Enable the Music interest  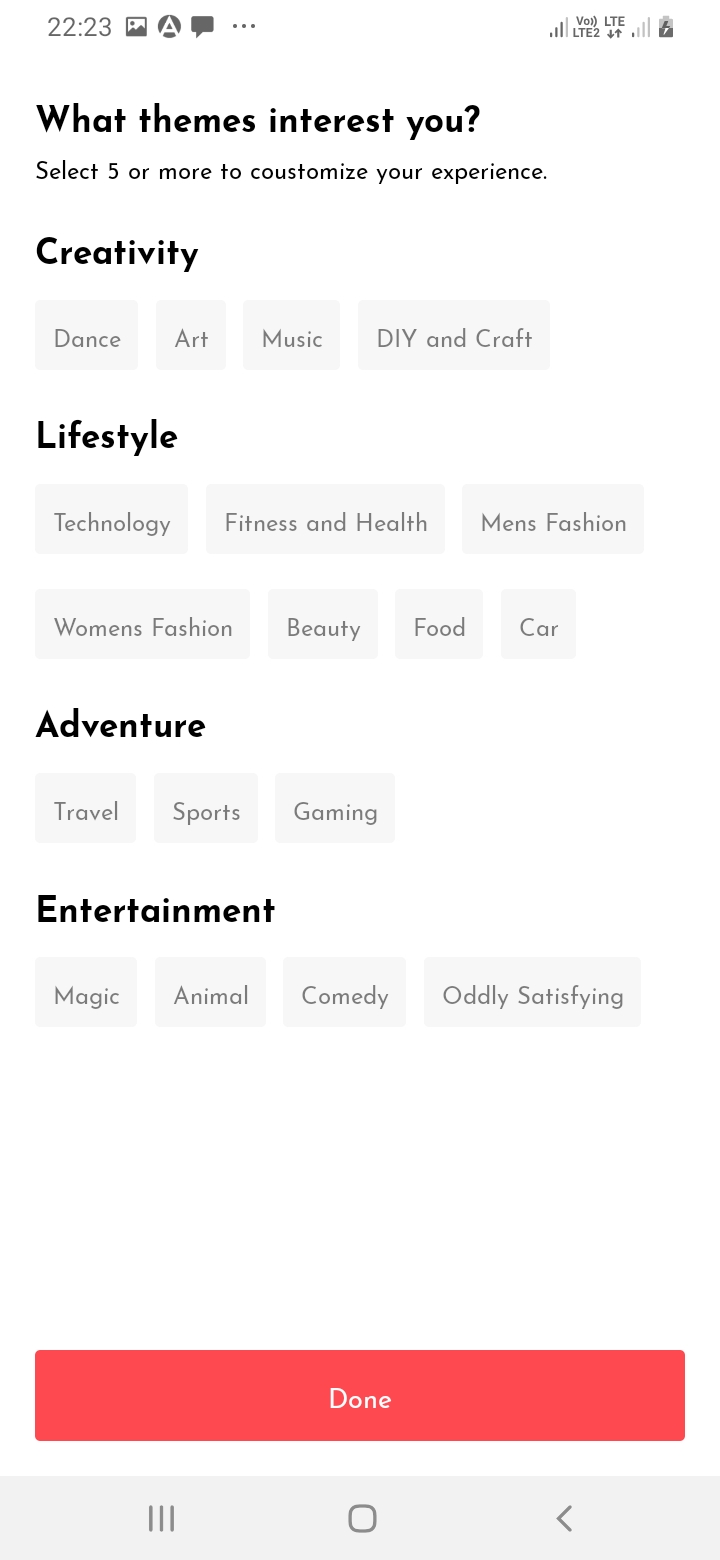(x=291, y=335)
